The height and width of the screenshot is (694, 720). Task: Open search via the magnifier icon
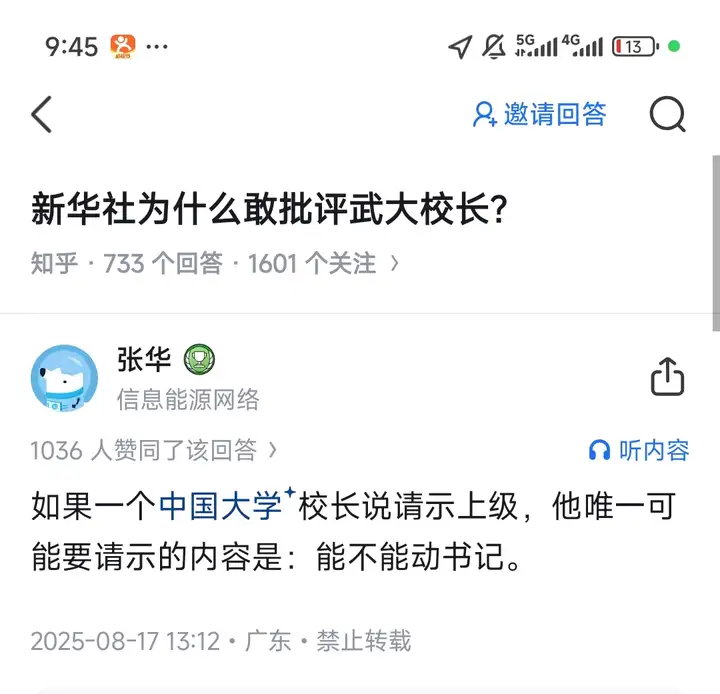click(667, 115)
